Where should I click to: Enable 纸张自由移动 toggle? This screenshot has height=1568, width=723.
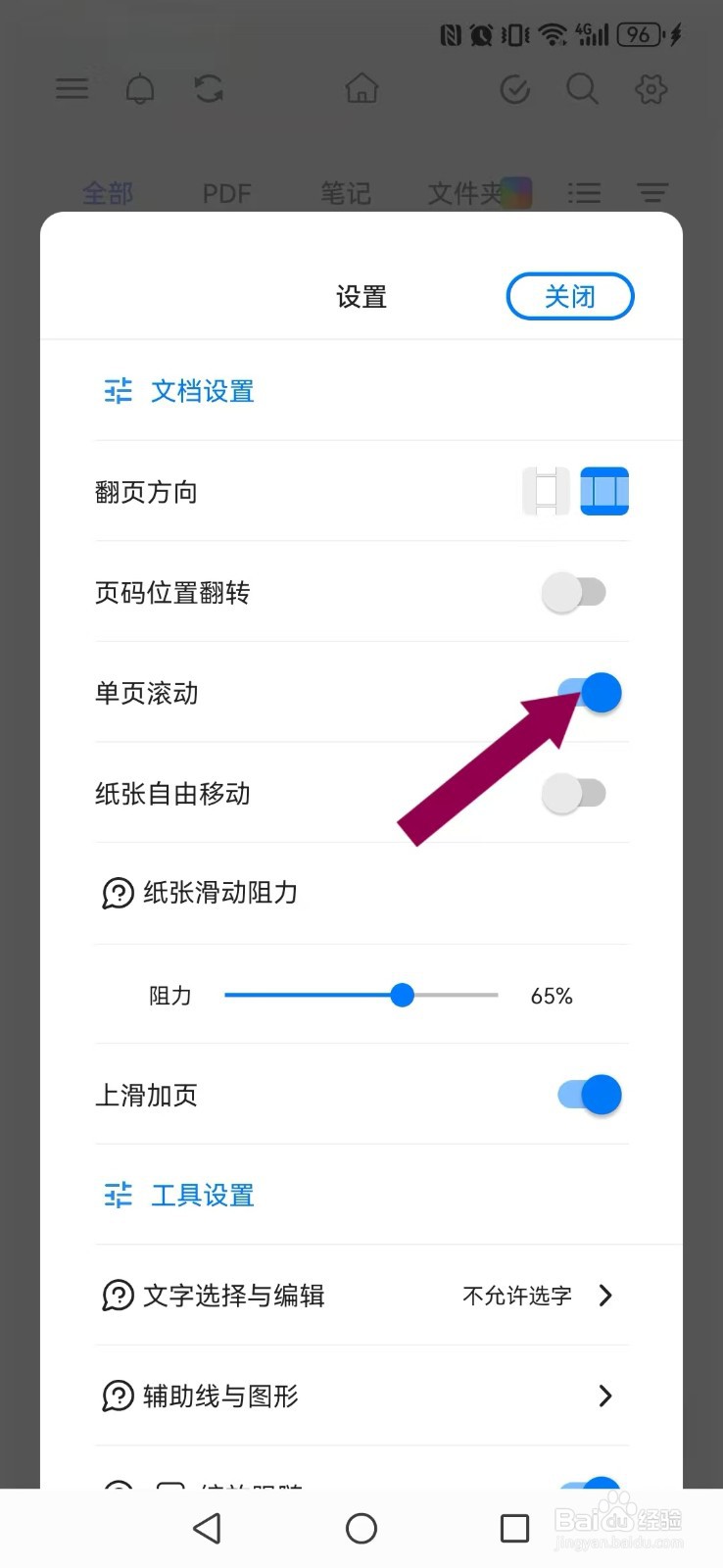[576, 794]
